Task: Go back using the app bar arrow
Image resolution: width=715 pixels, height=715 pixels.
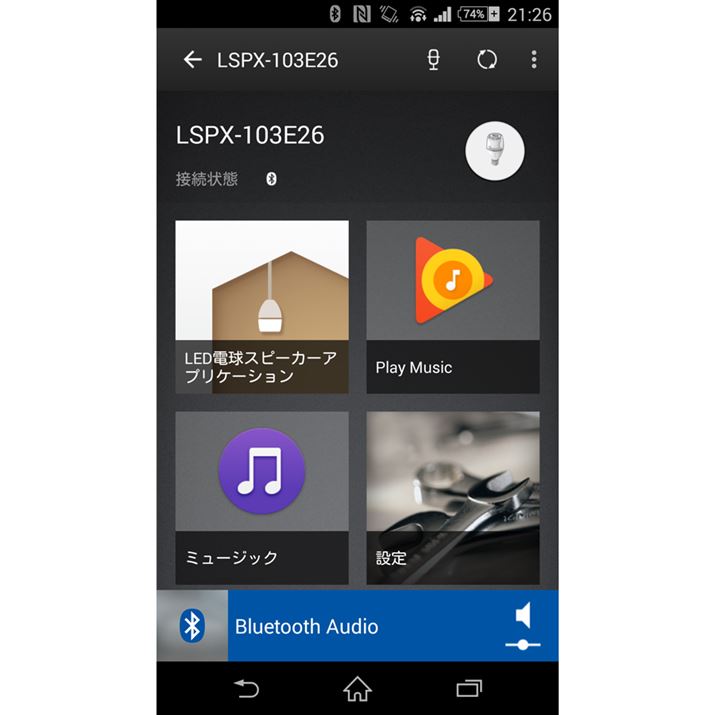Action: [193, 60]
